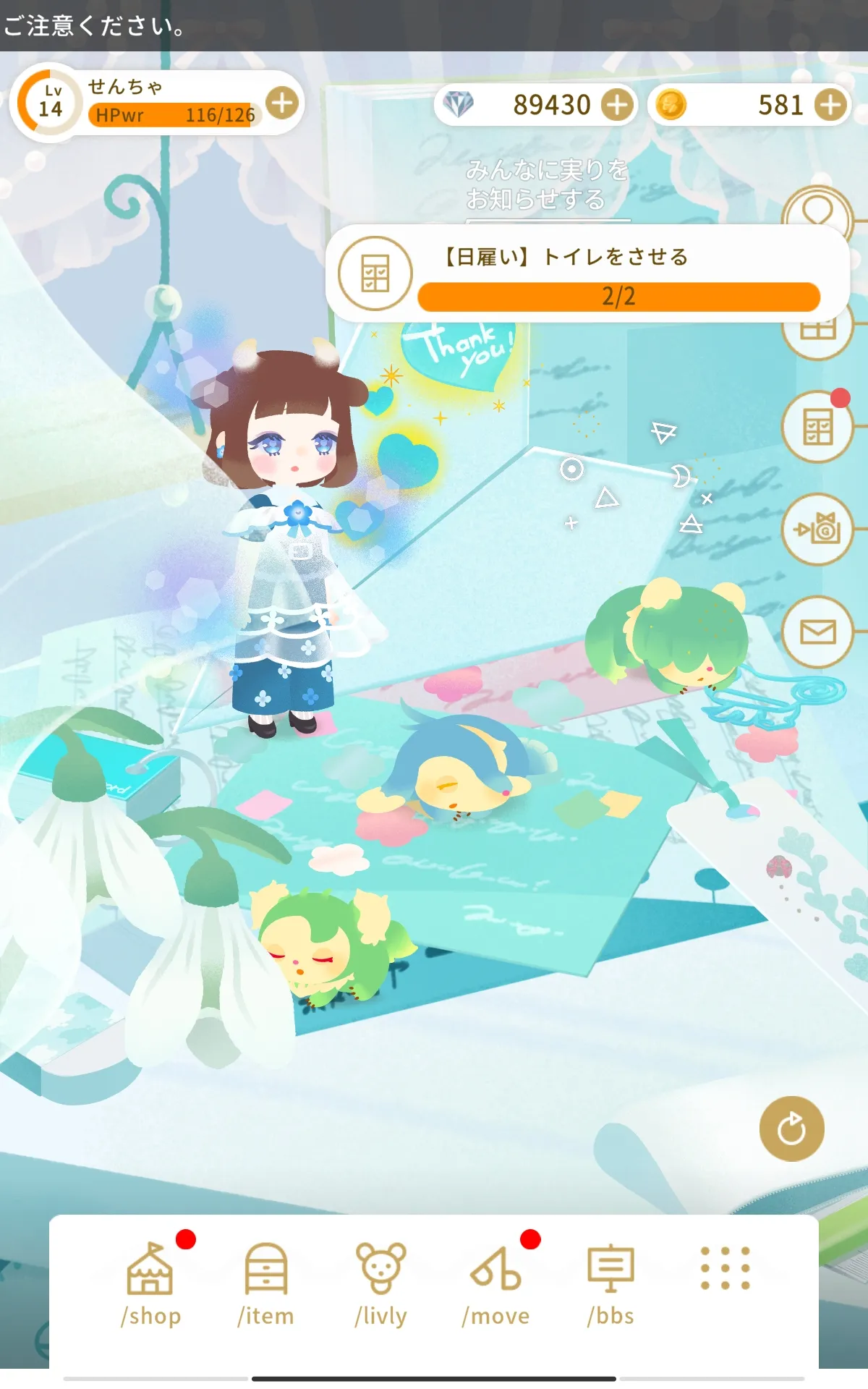Open the mailbox envelope icon
Viewport: 868px width, 1389px height.
click(x=817, y=632)
